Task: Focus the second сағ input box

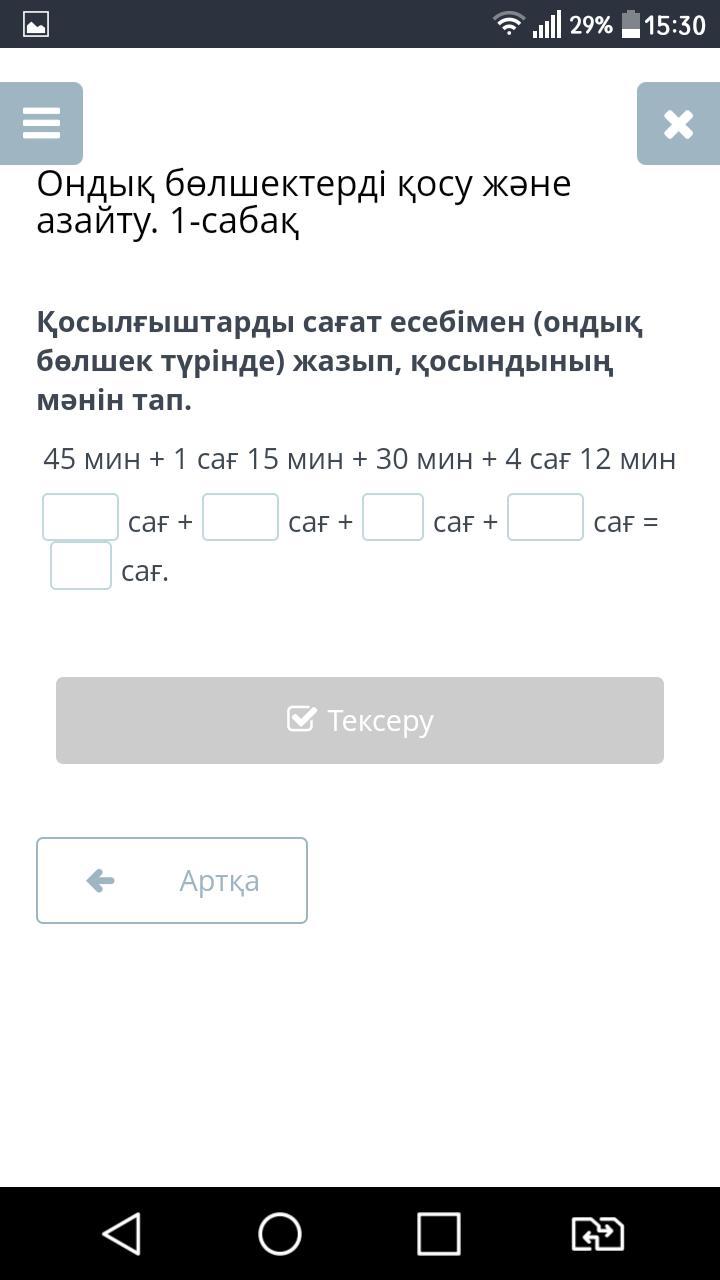Action: point(240,517)
